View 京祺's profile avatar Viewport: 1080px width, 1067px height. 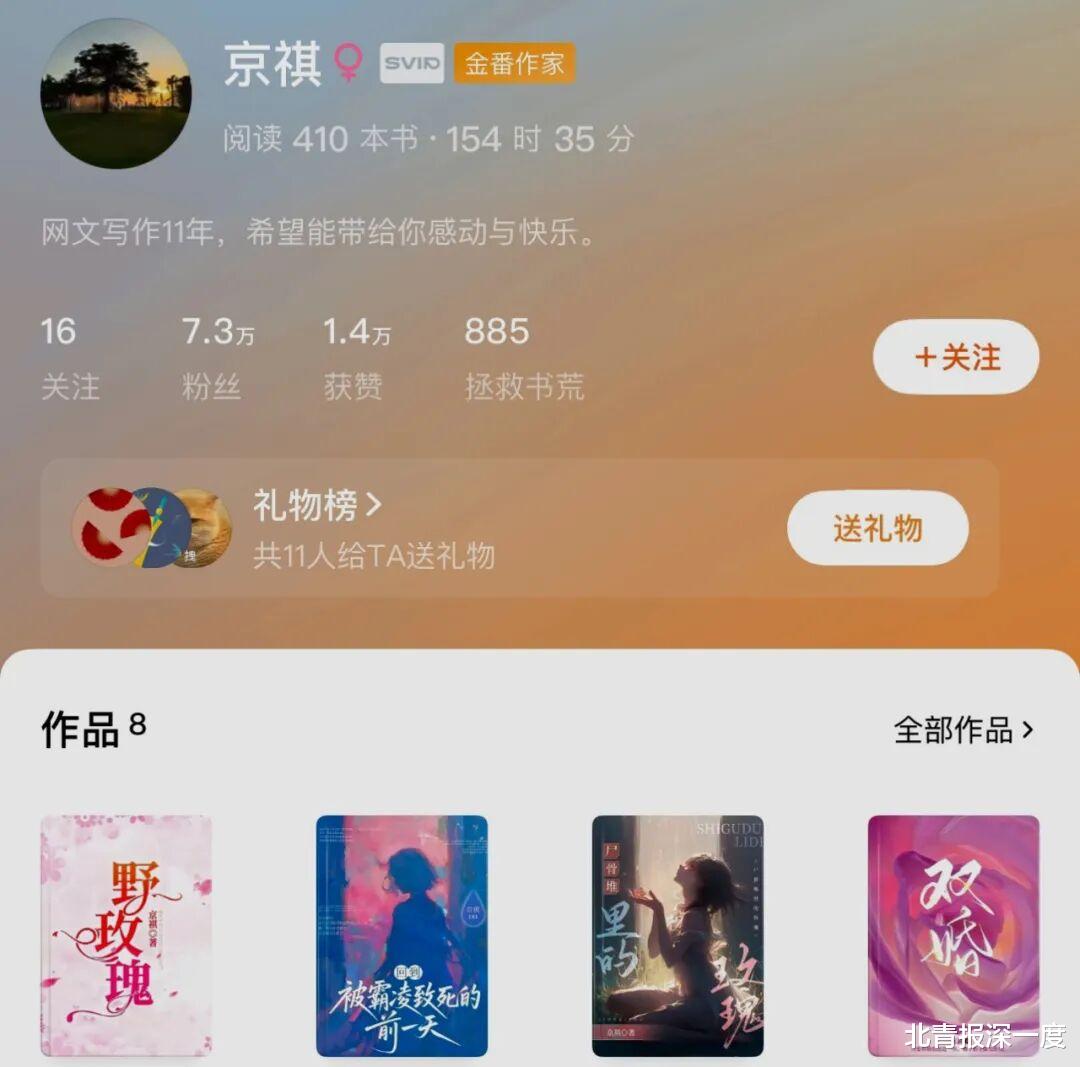tap(115, 93)
